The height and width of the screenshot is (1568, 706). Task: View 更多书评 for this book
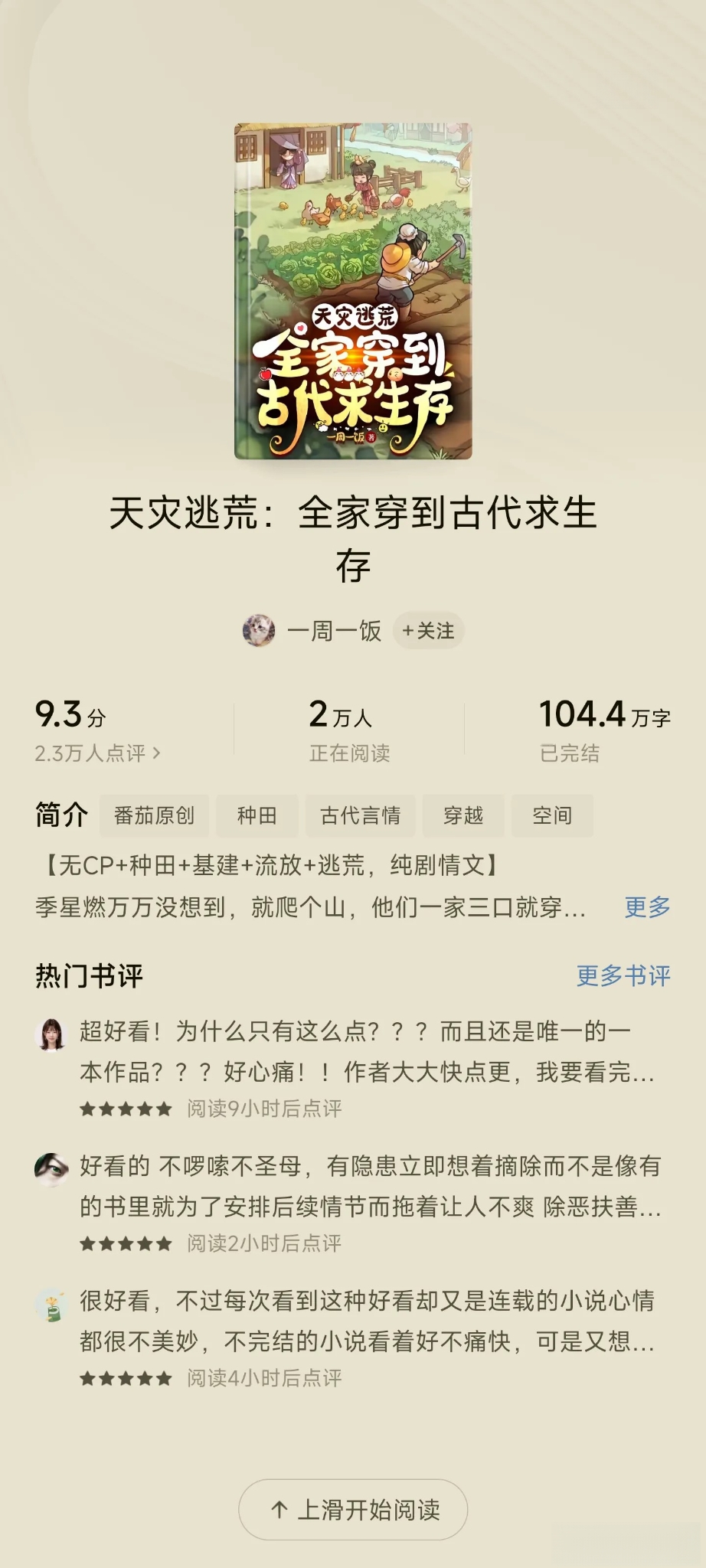click(x=623, y=975)
